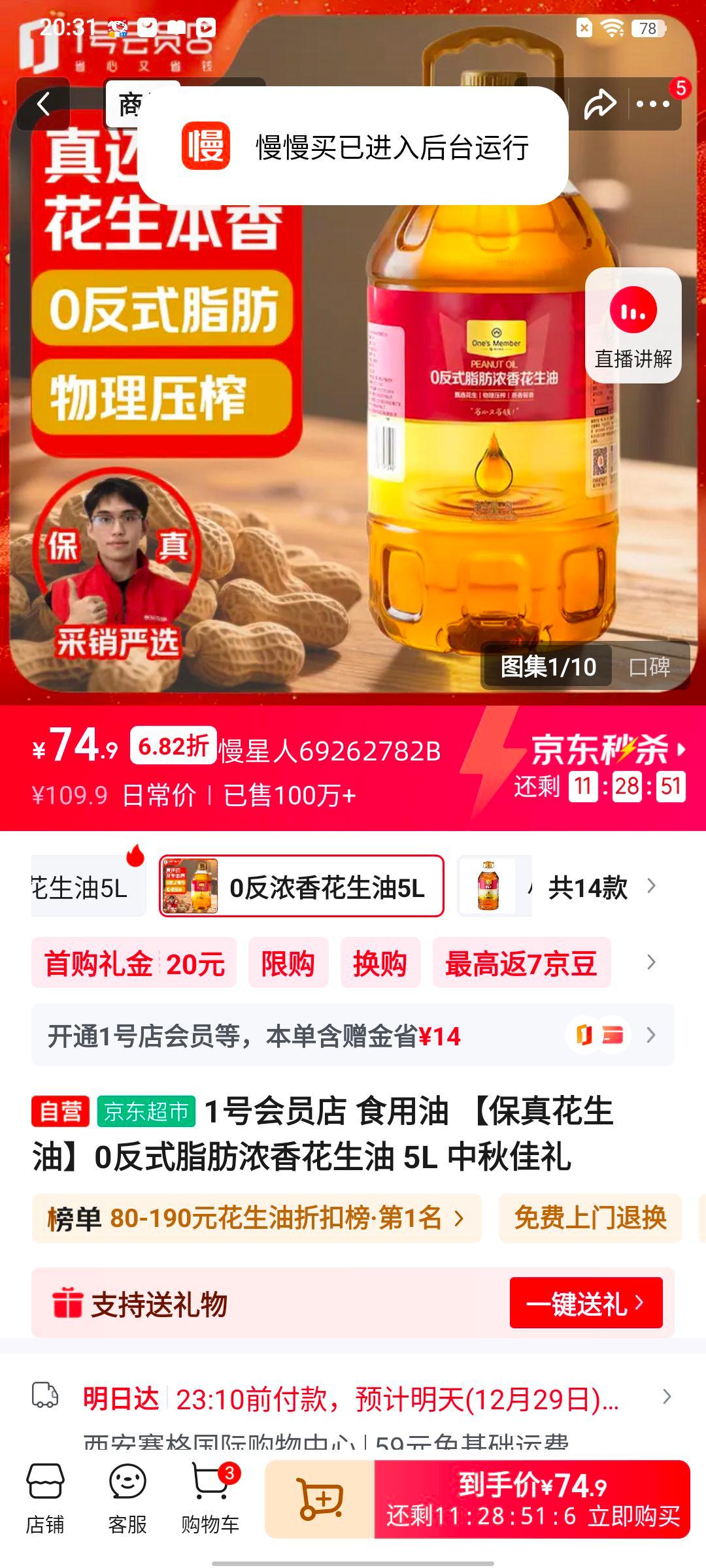Select the 0反浓香花生油5L variant
706x1568 pixels.
point(301,887)
